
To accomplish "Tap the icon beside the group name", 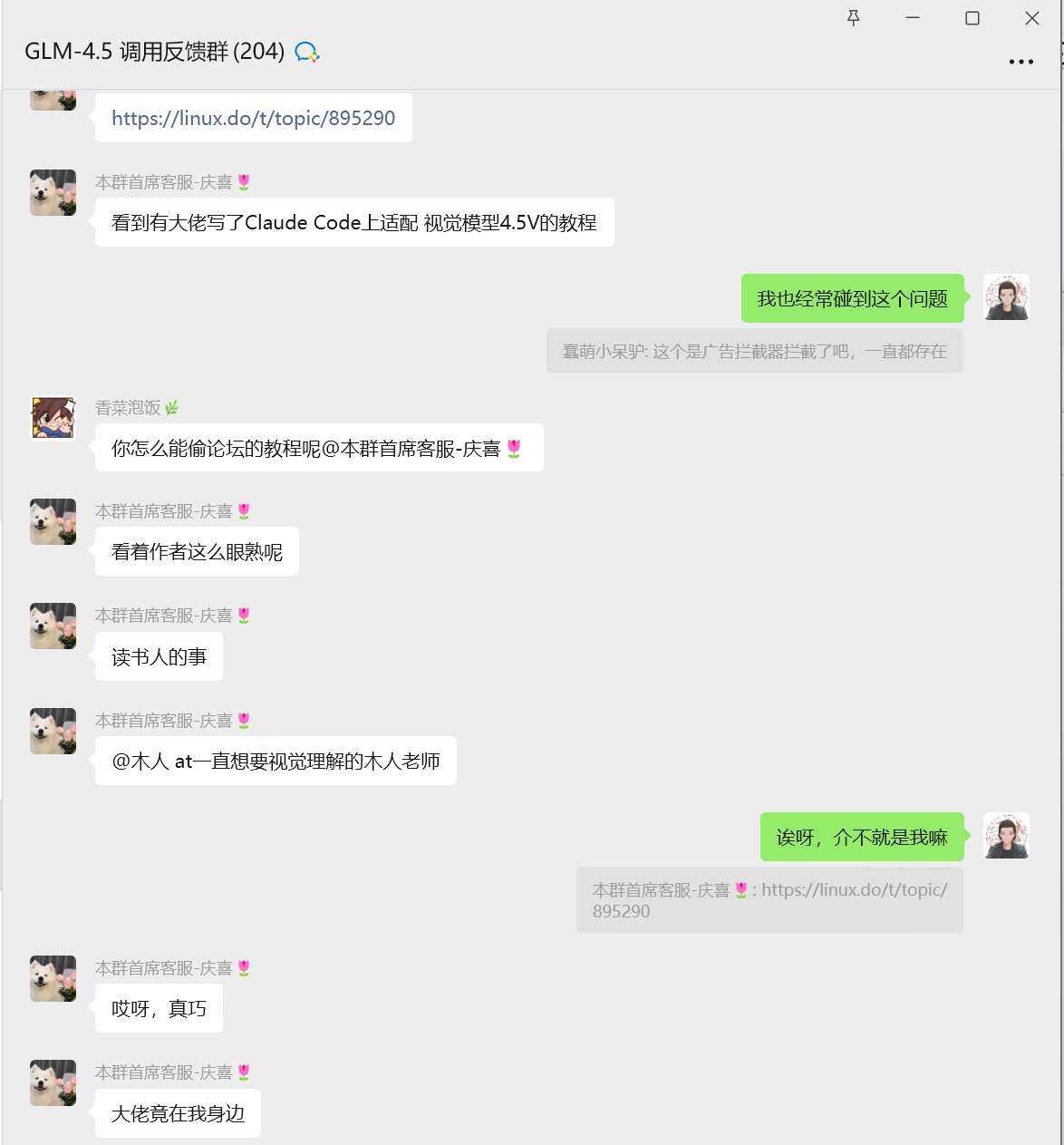I will pyautogui.click(x=307, y=53).
